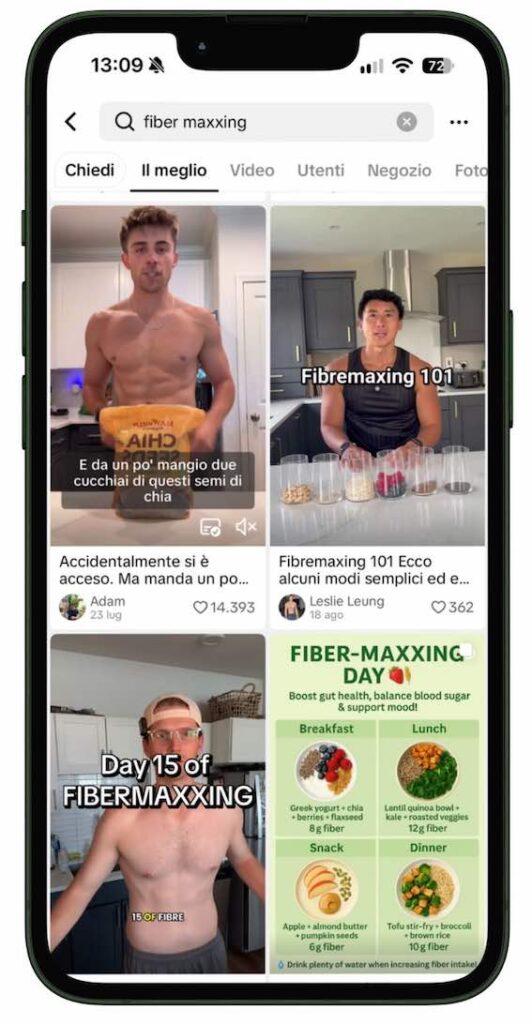Open the Utenti tab
532x1024 pixels.
pyautogui.click(x=321, y=170)
